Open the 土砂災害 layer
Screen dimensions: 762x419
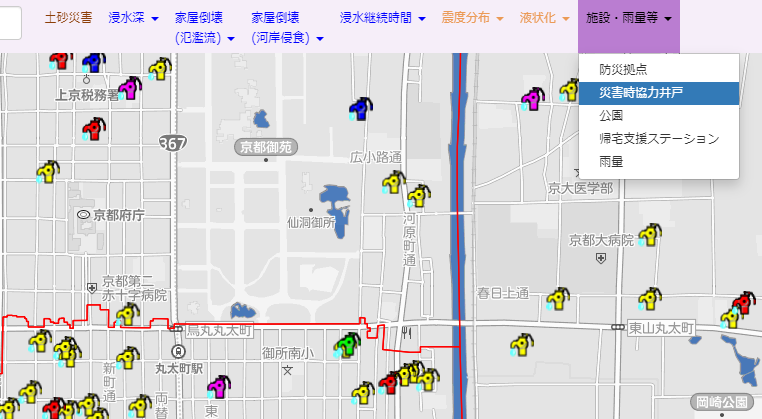(x=69, y=18)
